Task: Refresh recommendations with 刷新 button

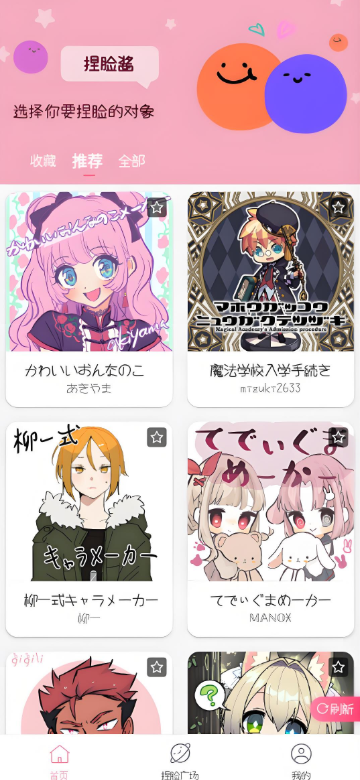Action: (x=335, y=709)
